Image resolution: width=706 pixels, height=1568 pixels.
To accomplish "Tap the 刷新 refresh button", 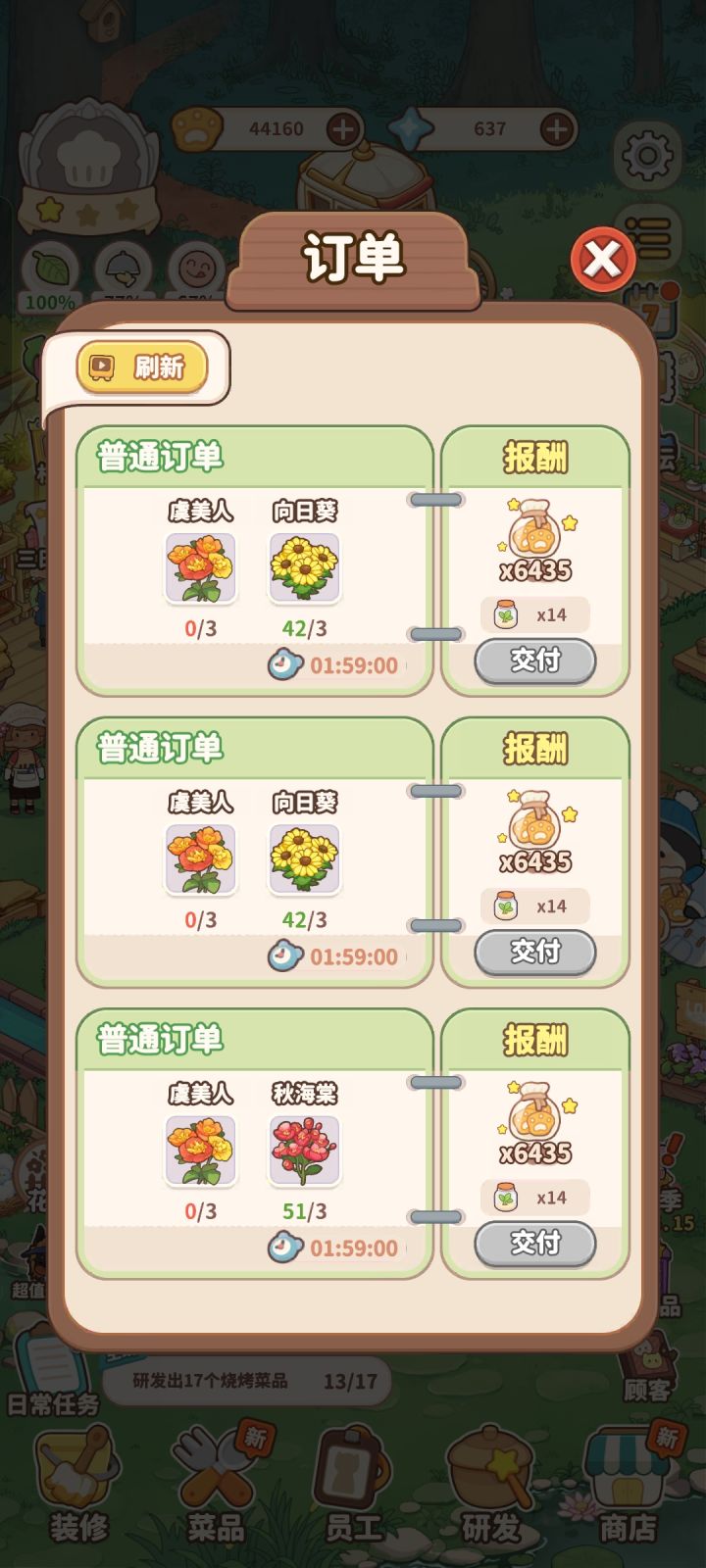I will 142,366.
